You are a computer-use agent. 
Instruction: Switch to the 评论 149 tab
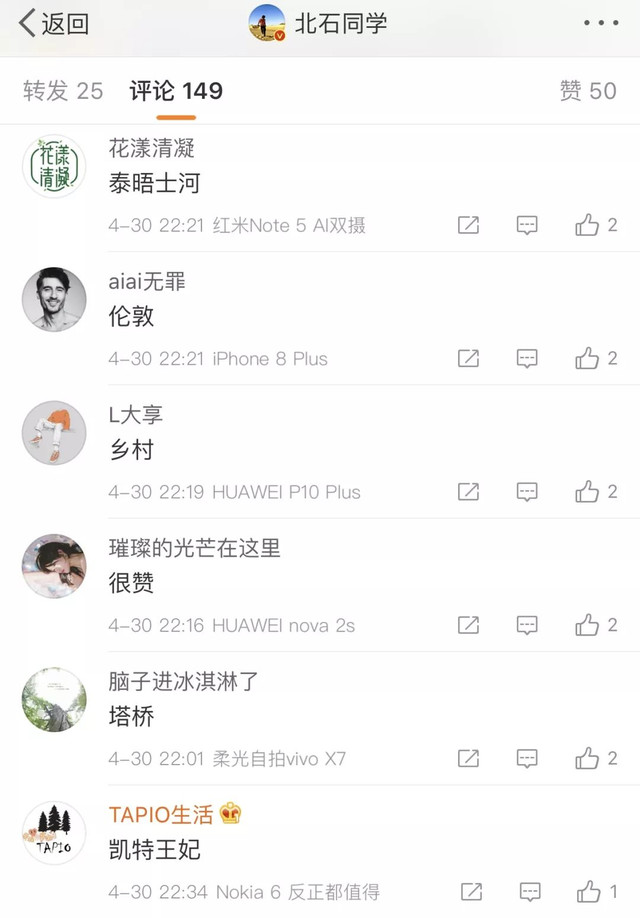coord(176,91)
